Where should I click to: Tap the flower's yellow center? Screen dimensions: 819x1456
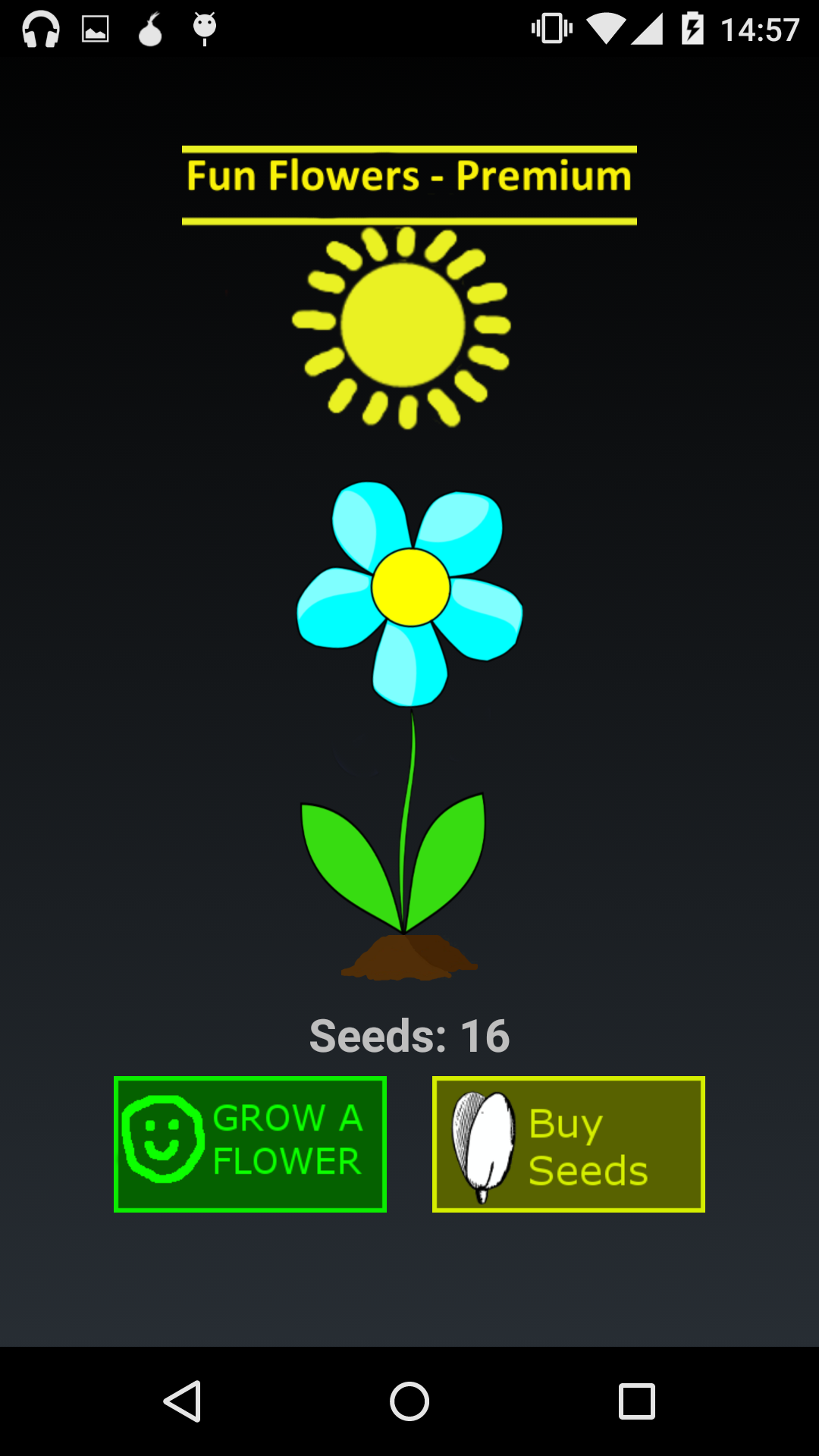[x=409, y=588]
